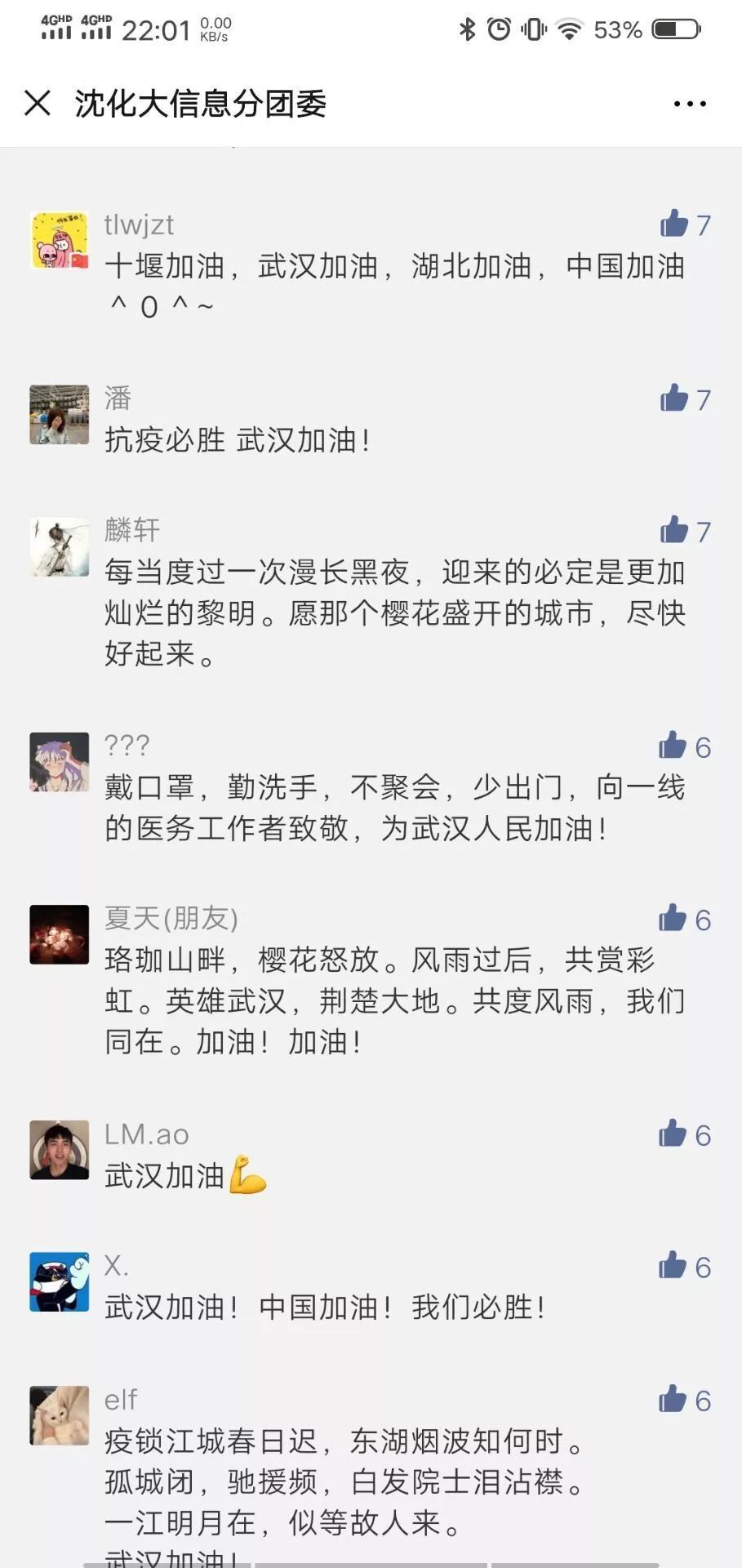Open the three-dot overflow menu

click(690, 104)
